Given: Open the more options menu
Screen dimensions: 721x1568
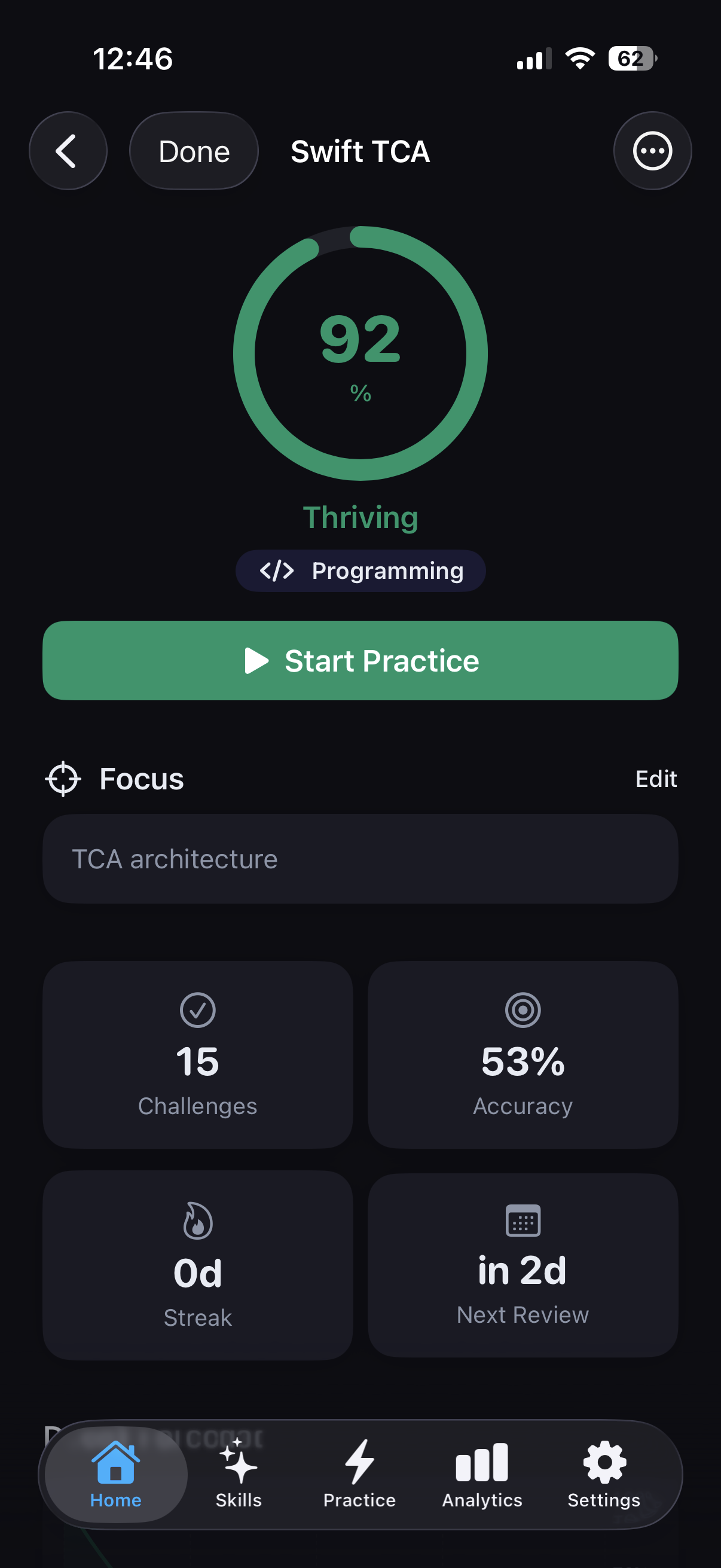Looking at the screenshot, I should pos(652,151).
